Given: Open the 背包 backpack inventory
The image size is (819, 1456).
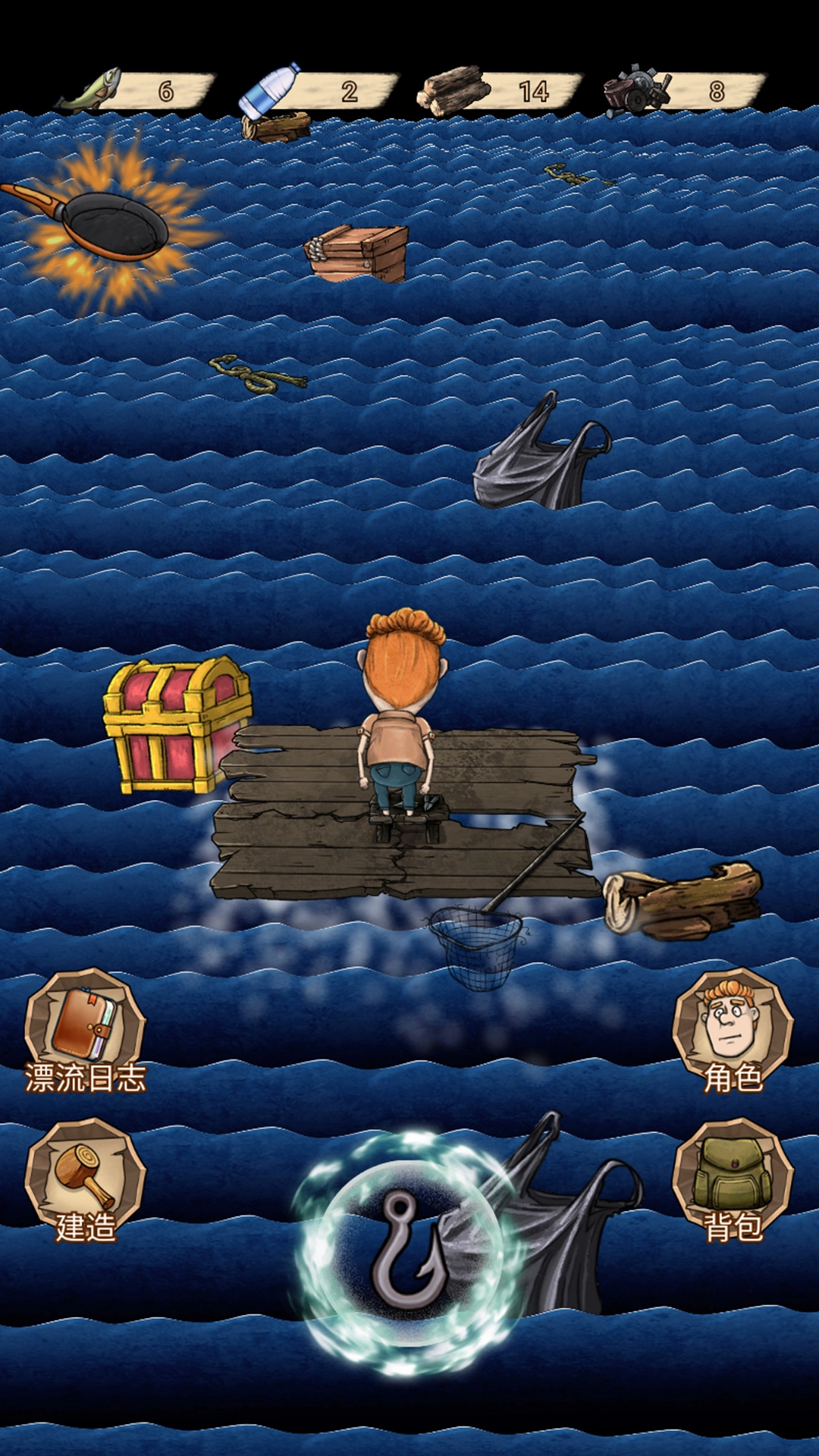Looking at the screenshot, I should (x=733, y=1178).
